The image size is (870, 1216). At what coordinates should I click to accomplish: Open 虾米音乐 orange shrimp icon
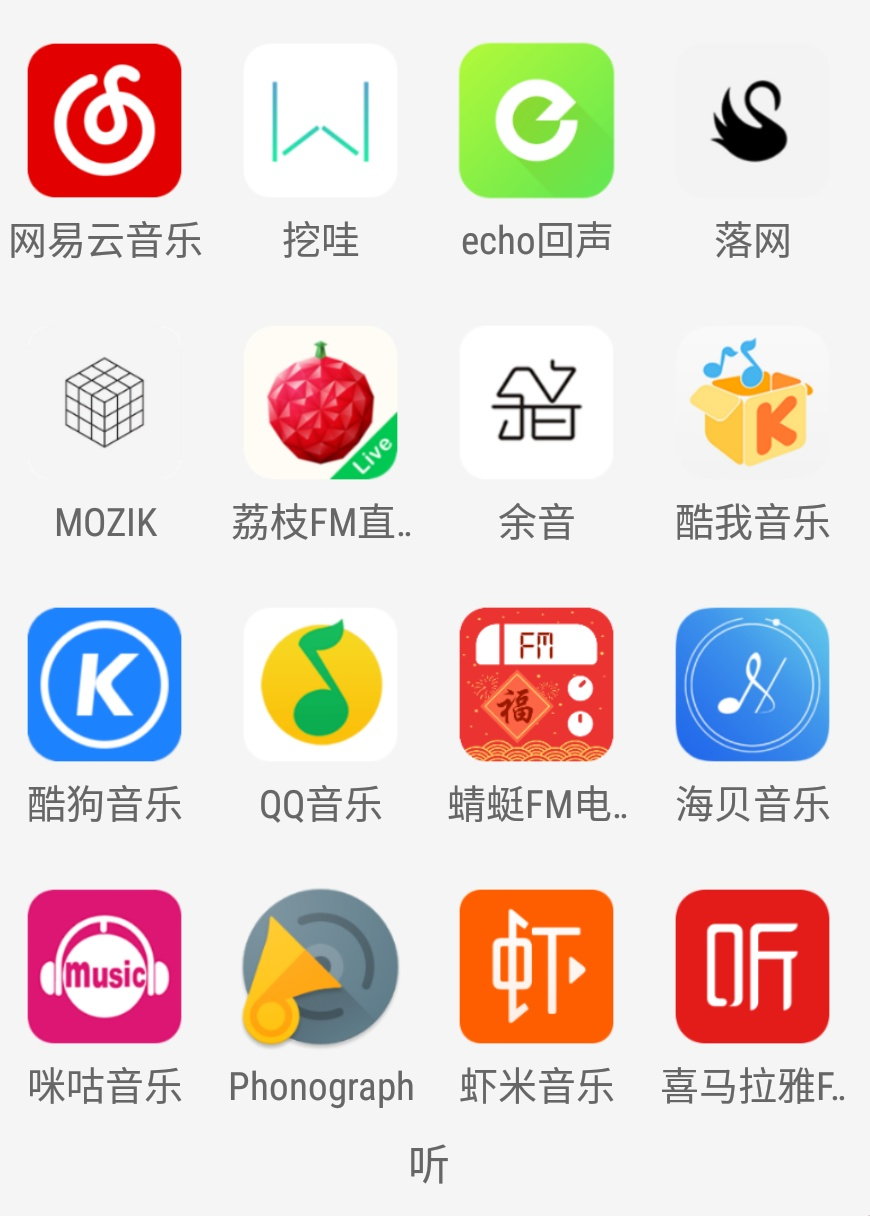[536, 967]
